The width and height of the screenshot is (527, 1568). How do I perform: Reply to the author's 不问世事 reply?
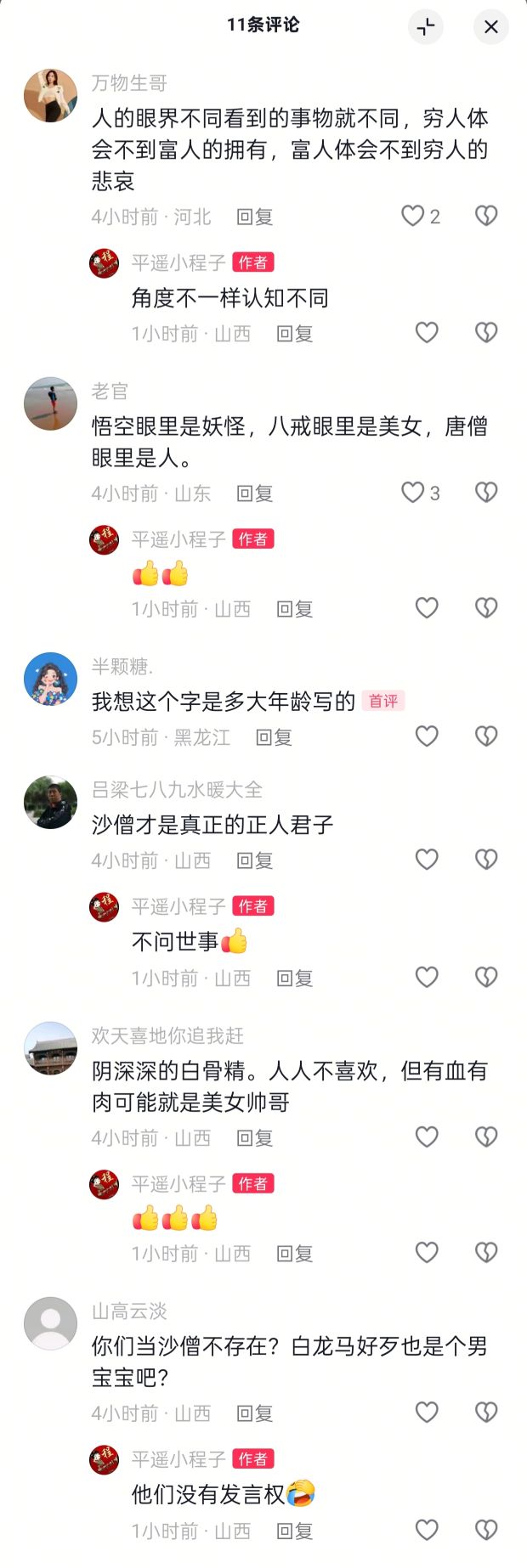pos(294,979)
